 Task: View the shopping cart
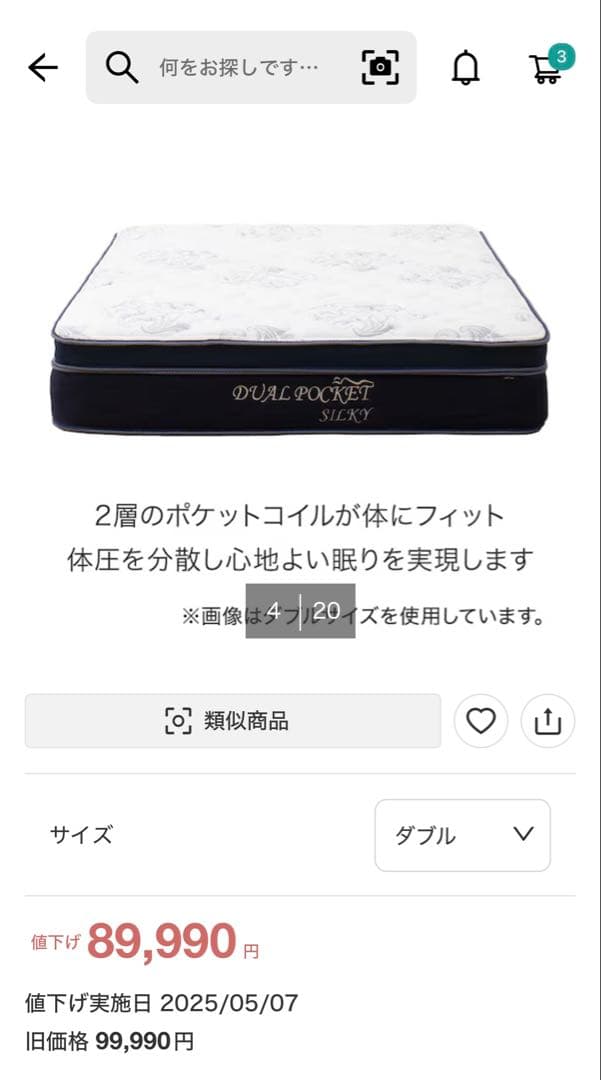click(x=546, y=66)
